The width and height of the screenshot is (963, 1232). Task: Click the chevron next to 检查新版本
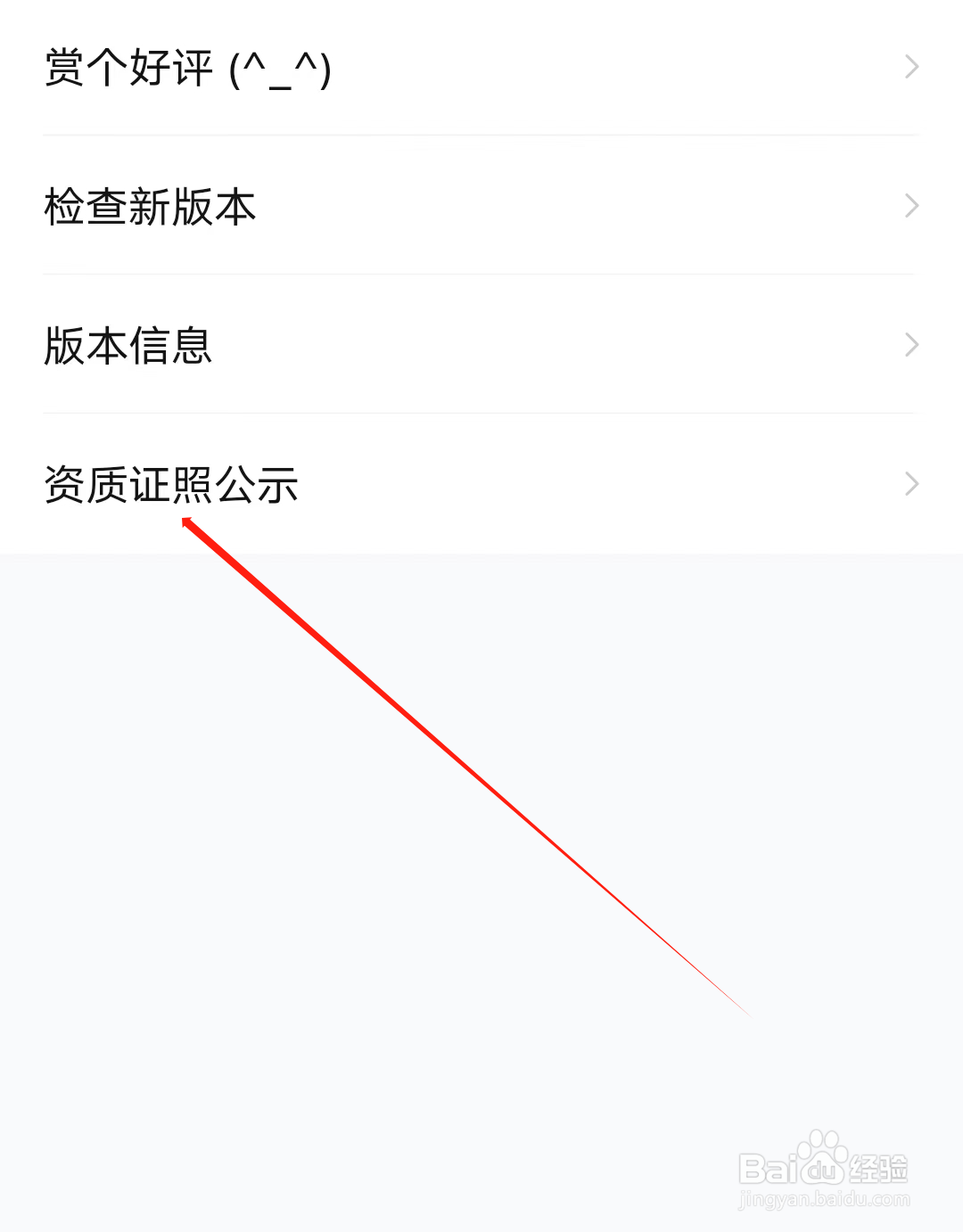(x=911, y=206)
